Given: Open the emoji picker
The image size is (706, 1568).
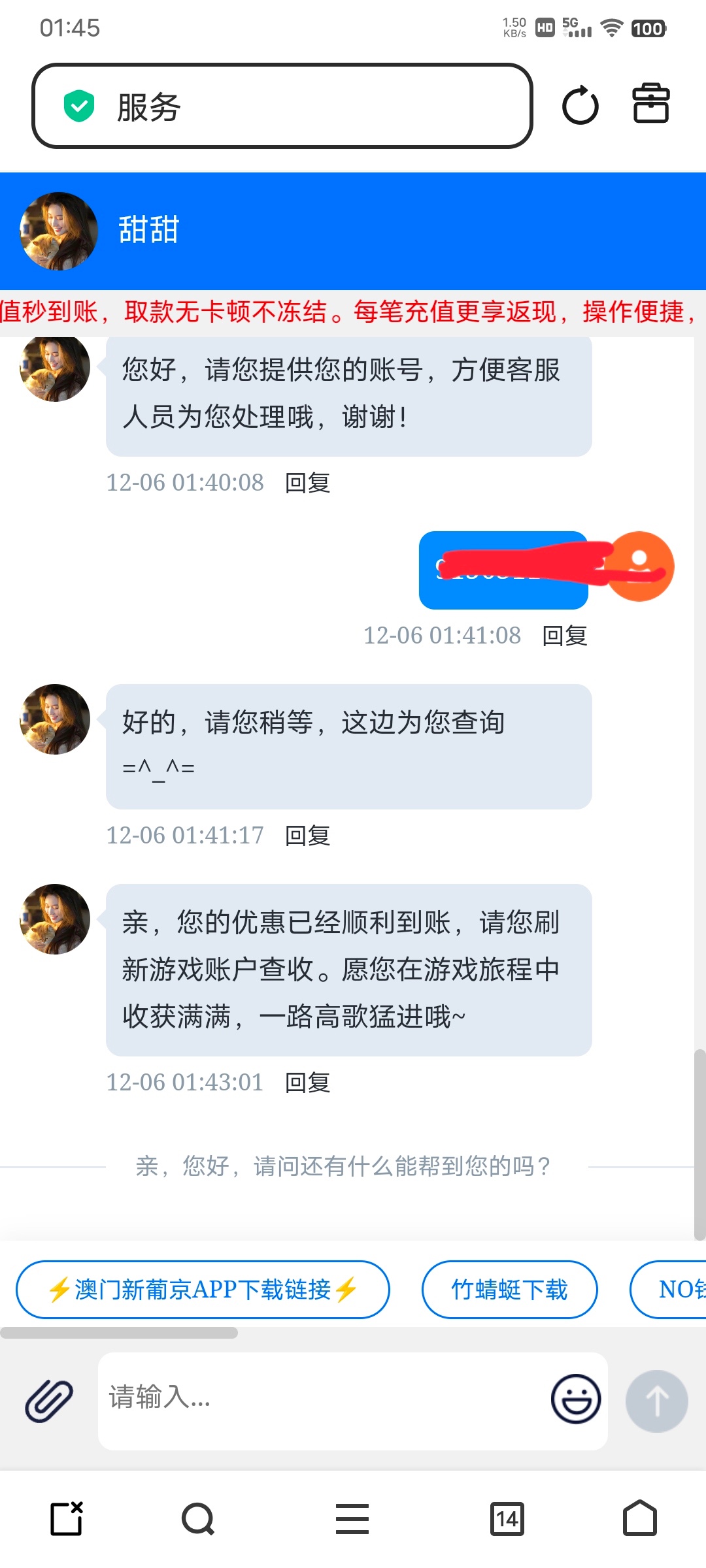Looking at the screenshot, I should (x=575, y=1399).
